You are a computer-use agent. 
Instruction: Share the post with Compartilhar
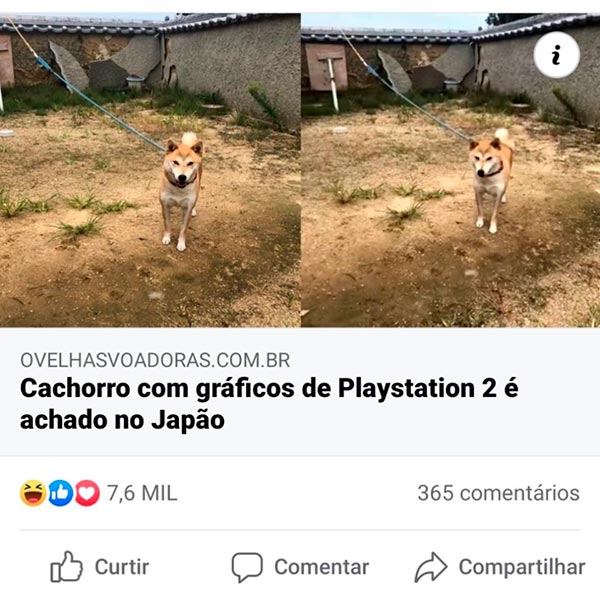(x=500, y=567)
